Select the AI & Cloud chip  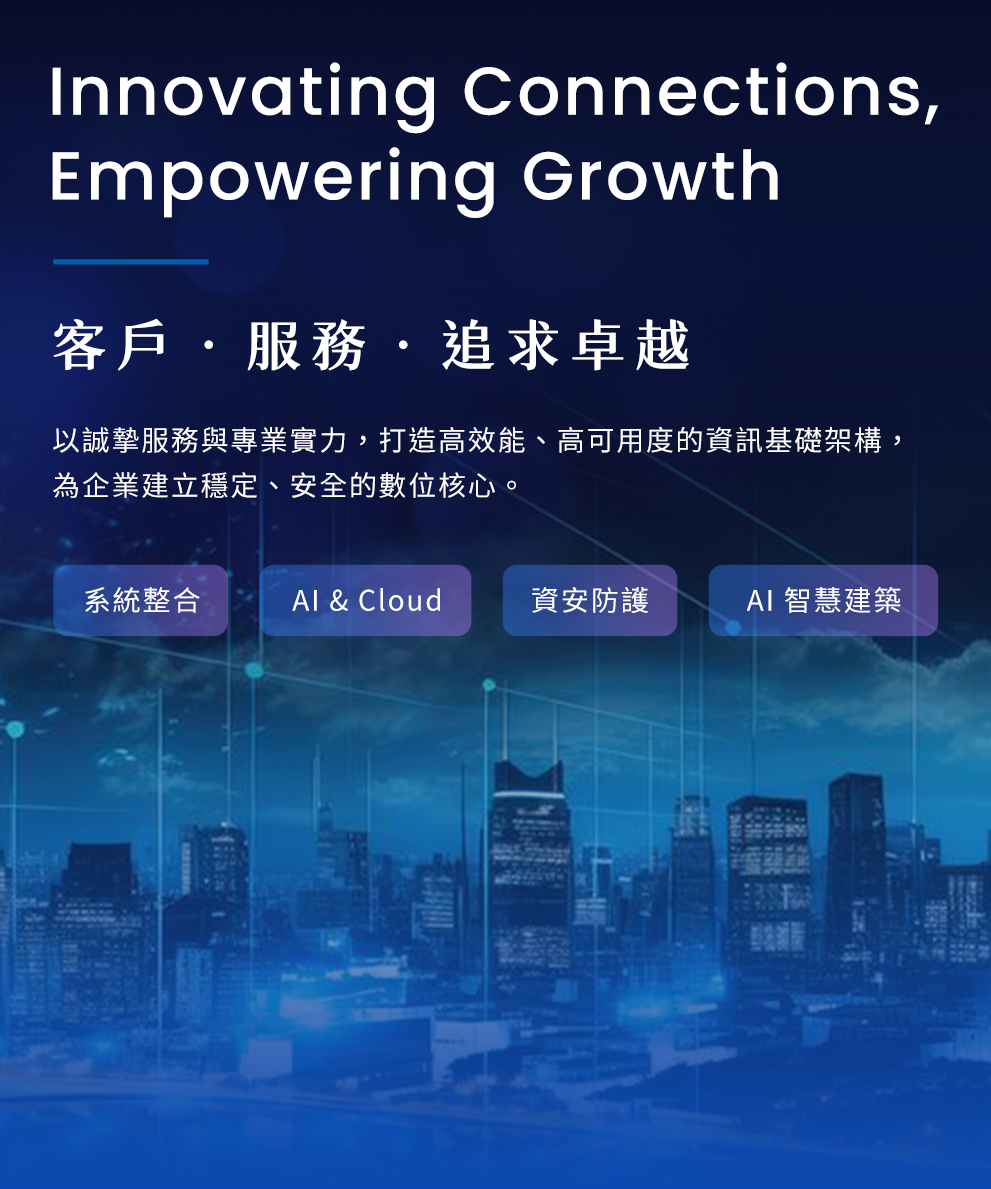366,600
